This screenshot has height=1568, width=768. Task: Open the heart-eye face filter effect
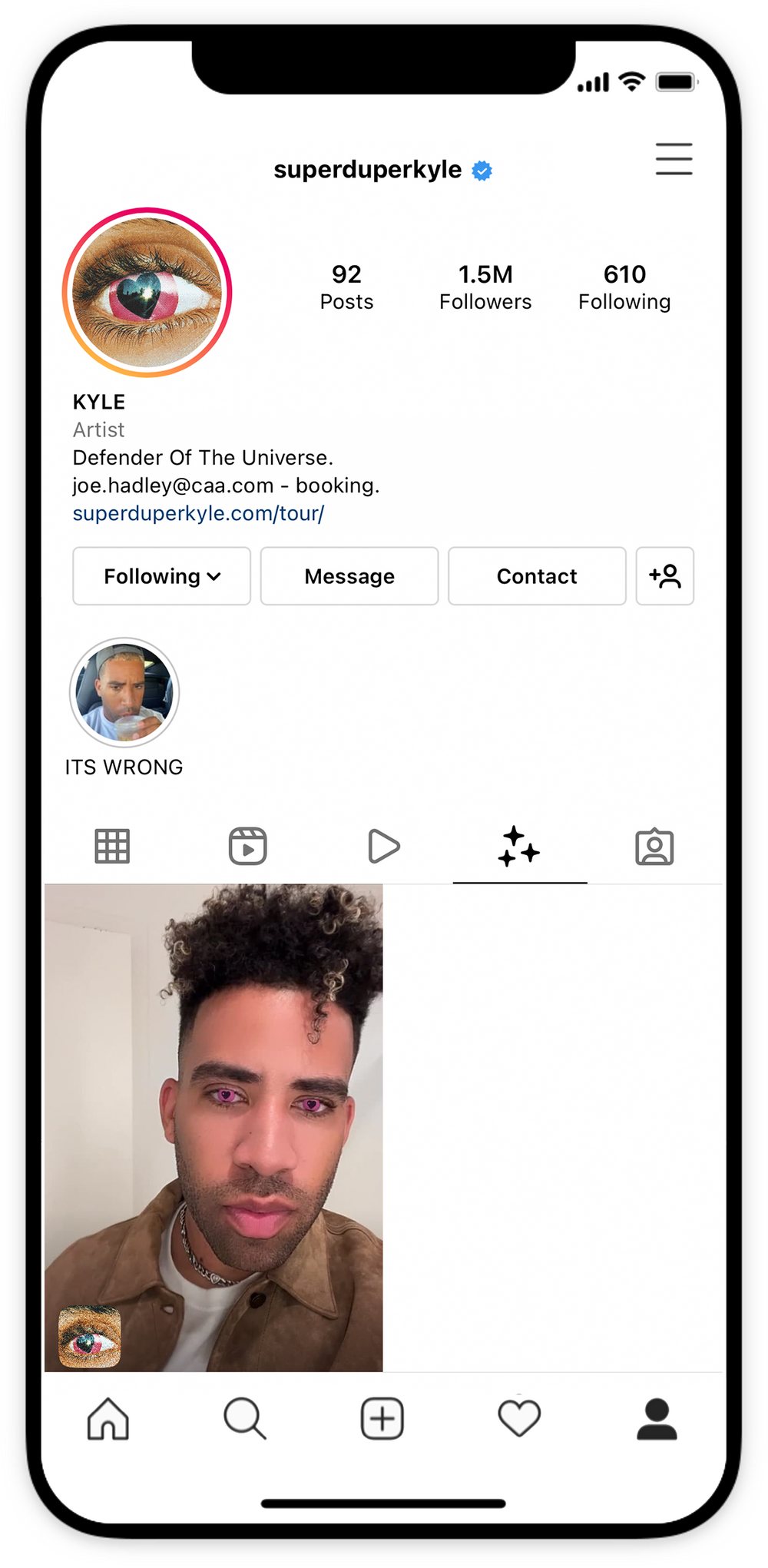(214, 1127)
